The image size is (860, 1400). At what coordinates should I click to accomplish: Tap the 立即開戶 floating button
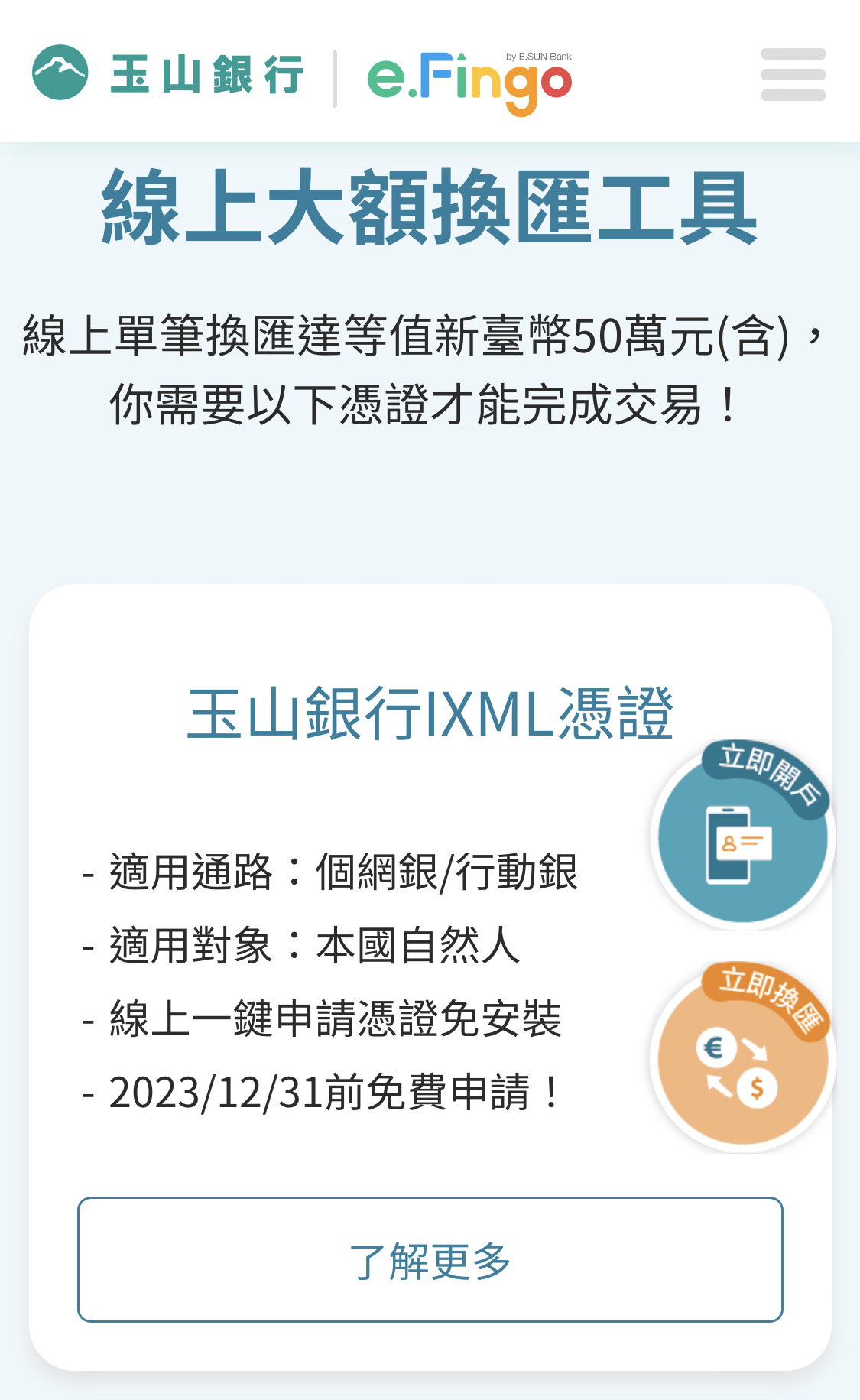click(x=742, y=835)
